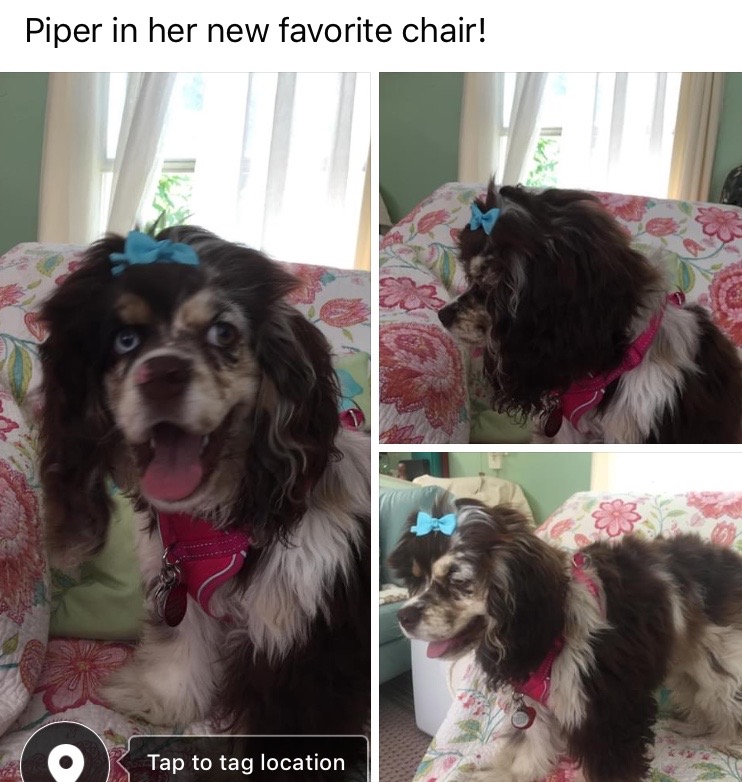Tap to tag location button
This screenshot has height=782, width=742.
pos(247,763)
